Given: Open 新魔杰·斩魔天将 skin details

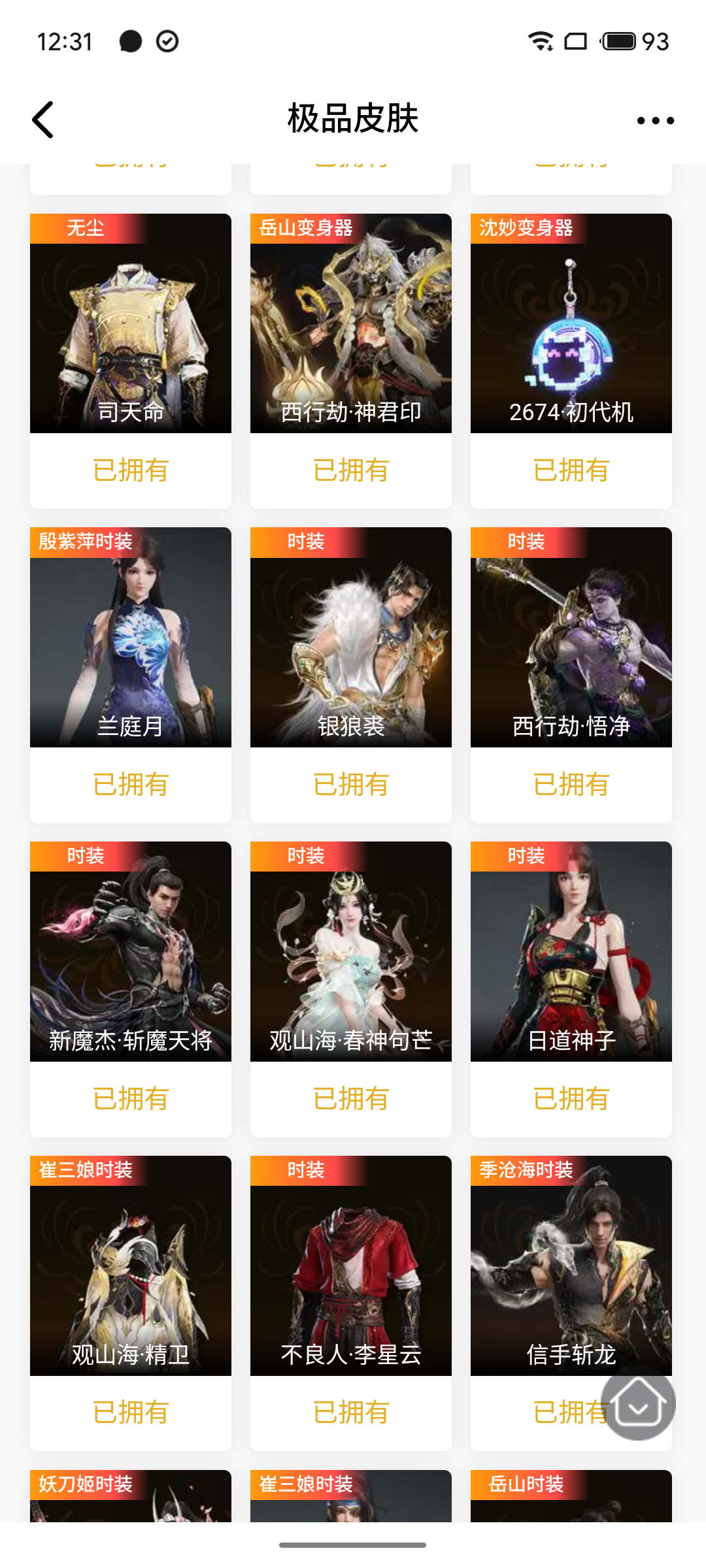Looking at the screenshot, I should (131, 952).
